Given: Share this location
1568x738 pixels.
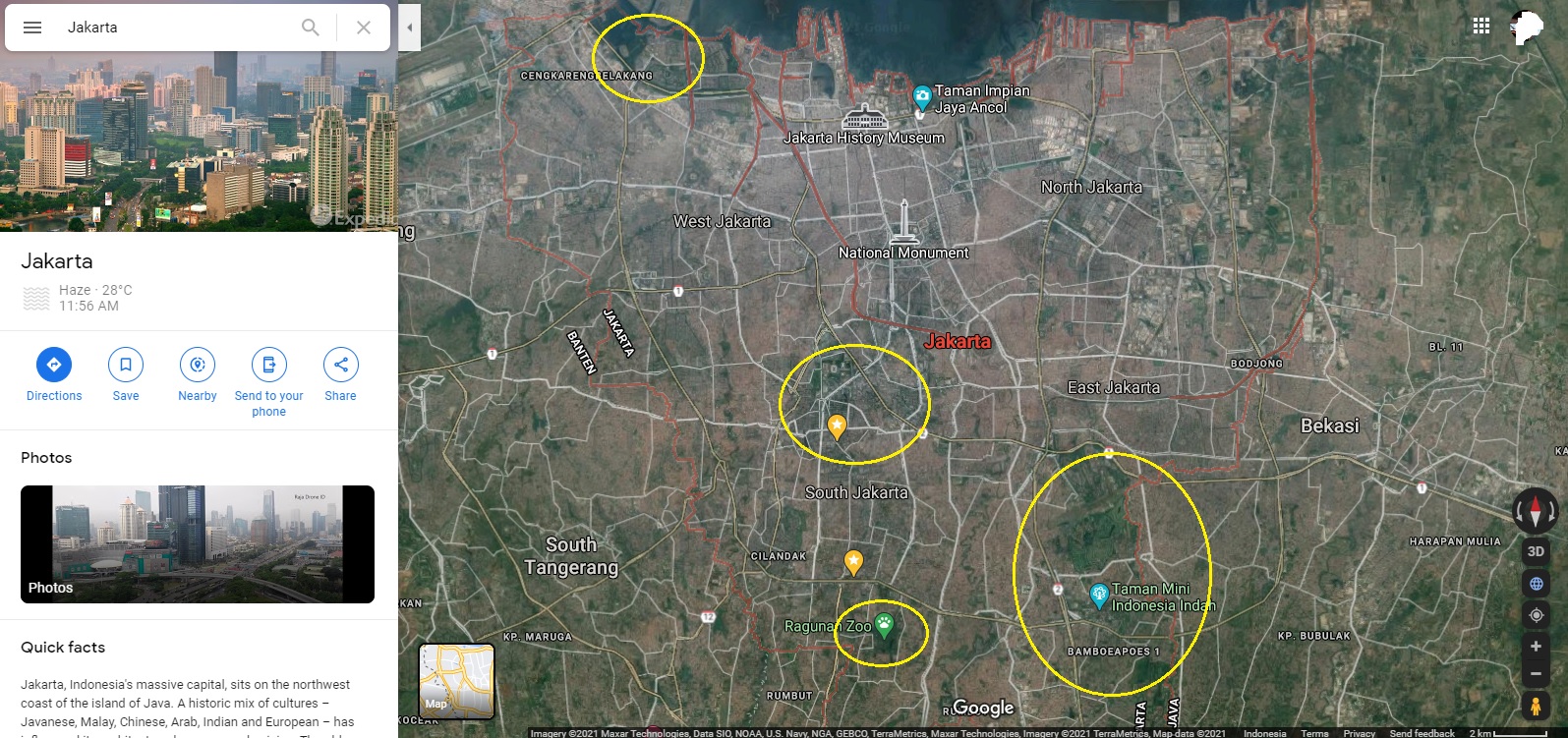Looking at the screenshot, I should [340, 365].
